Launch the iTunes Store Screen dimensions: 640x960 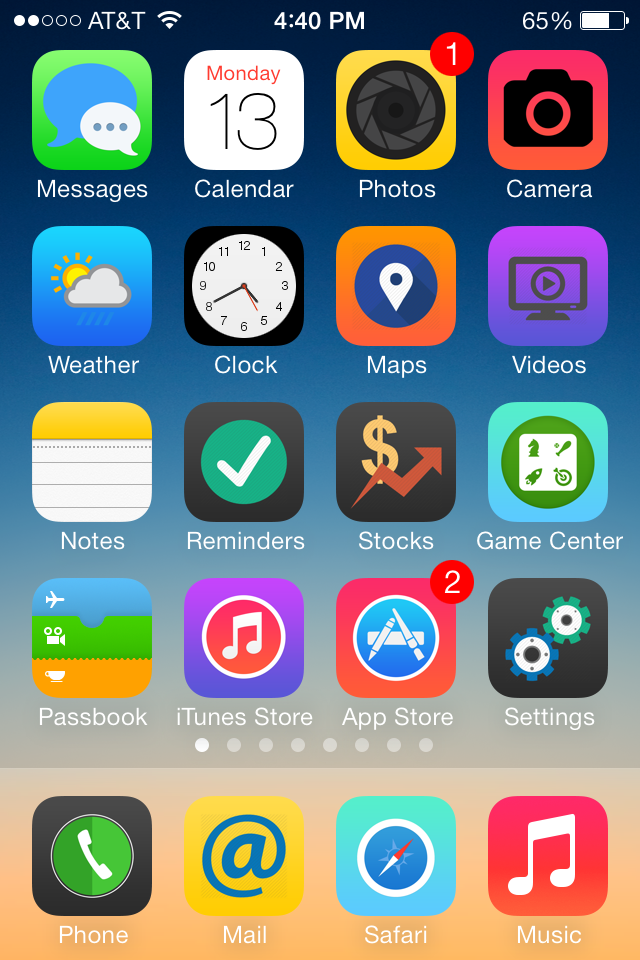(x=244, y=638)
